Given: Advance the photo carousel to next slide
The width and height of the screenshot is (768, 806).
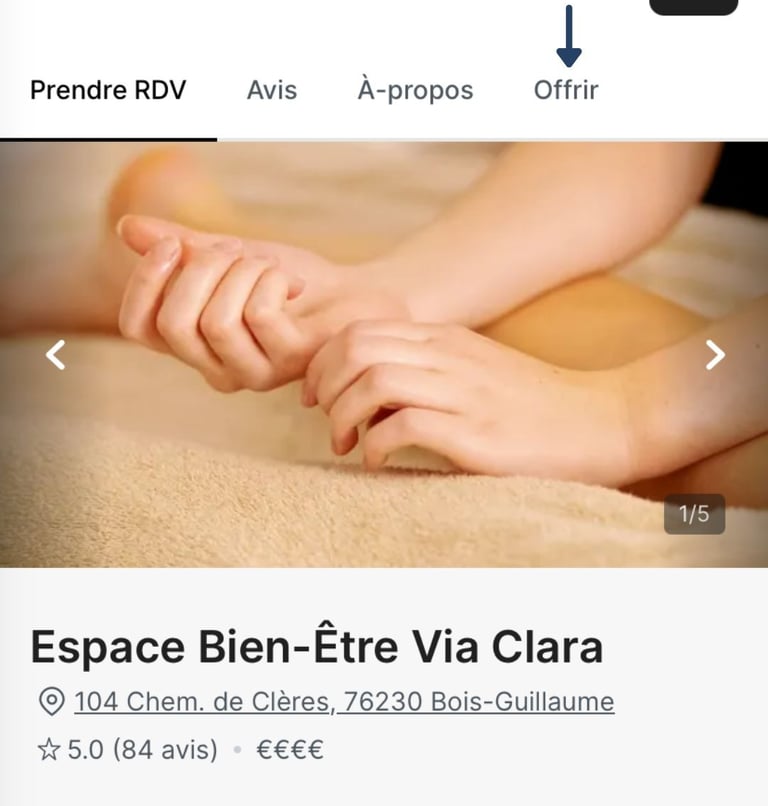Looking at the screenshot, I should pyautogui.click(x=714, y=354).
